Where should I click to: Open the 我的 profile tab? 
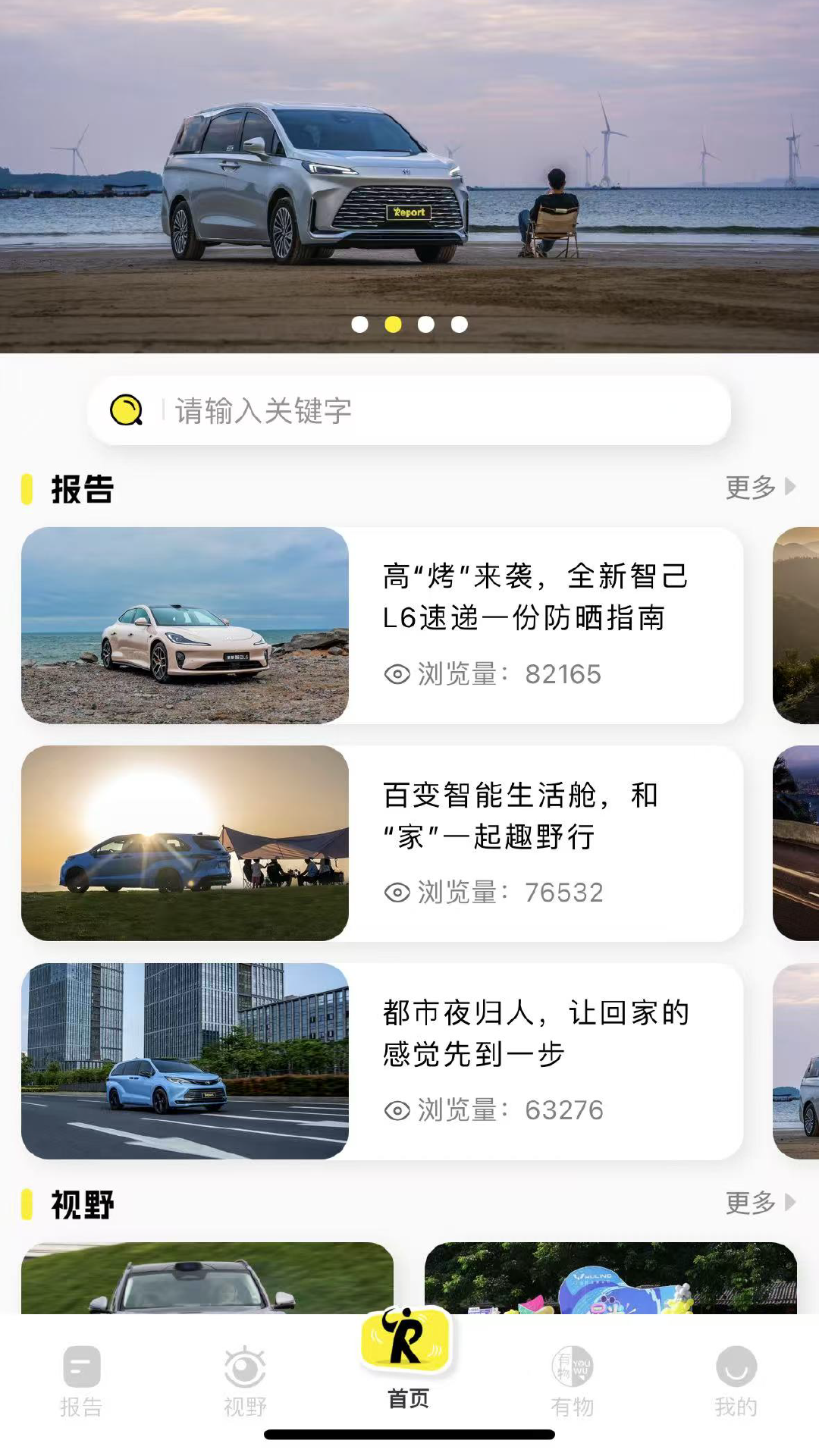pyautogui.click(x=736, y=1381)
